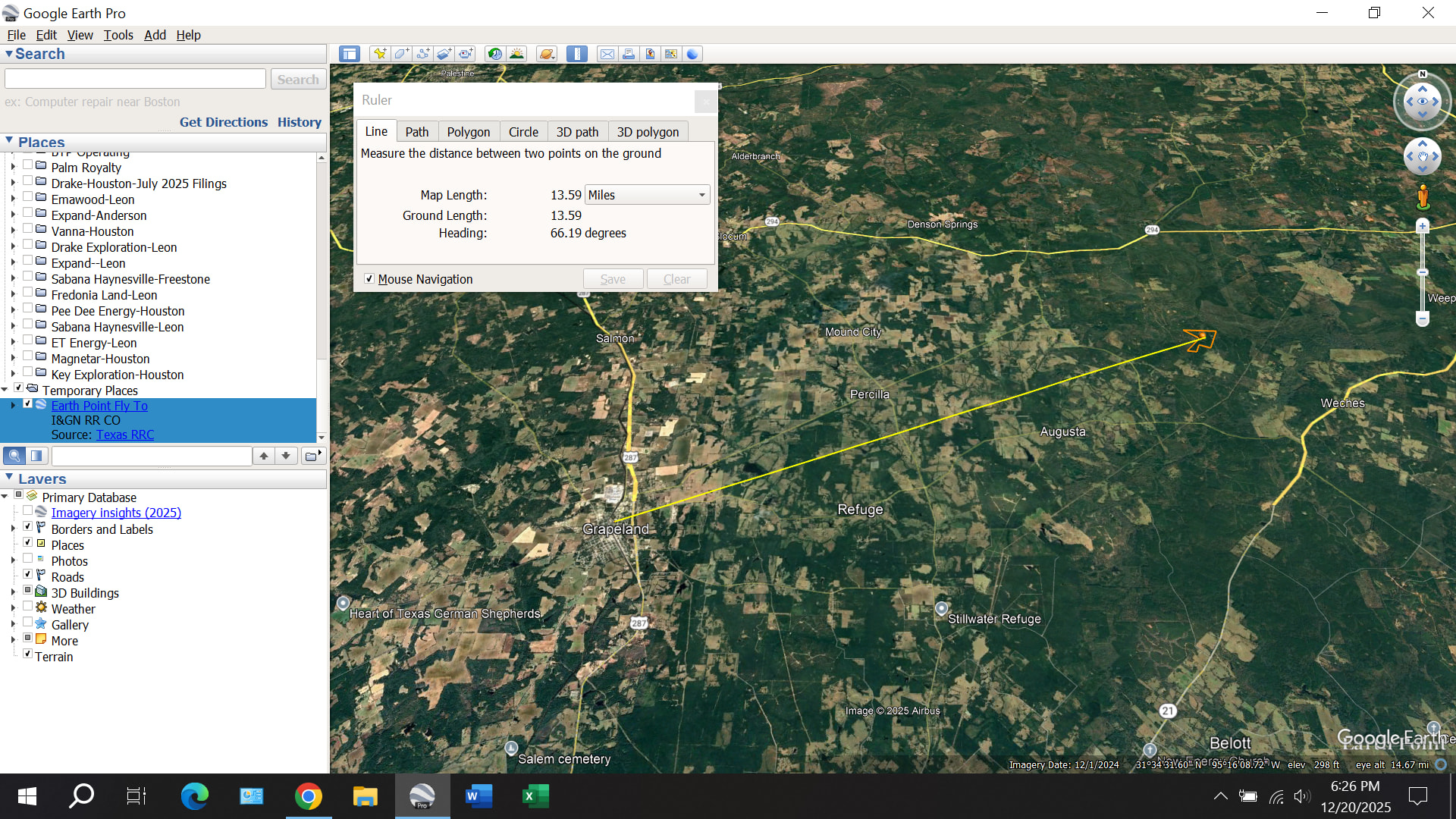
Task: Hide the sidebar with toolbar button
Action: (349, 54)
